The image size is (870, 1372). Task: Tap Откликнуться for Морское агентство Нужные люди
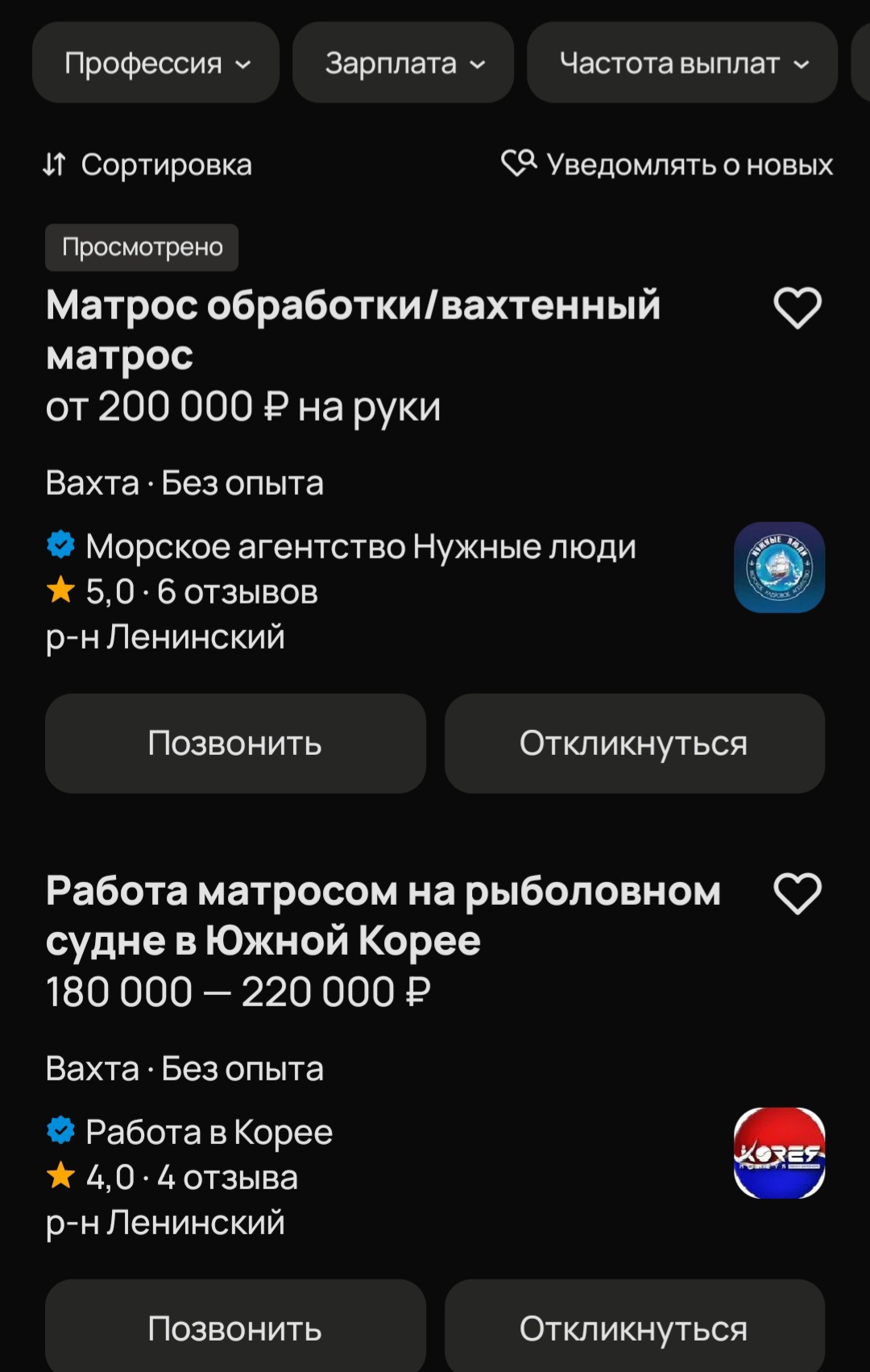pyautogui.click(x=634, y=743)
